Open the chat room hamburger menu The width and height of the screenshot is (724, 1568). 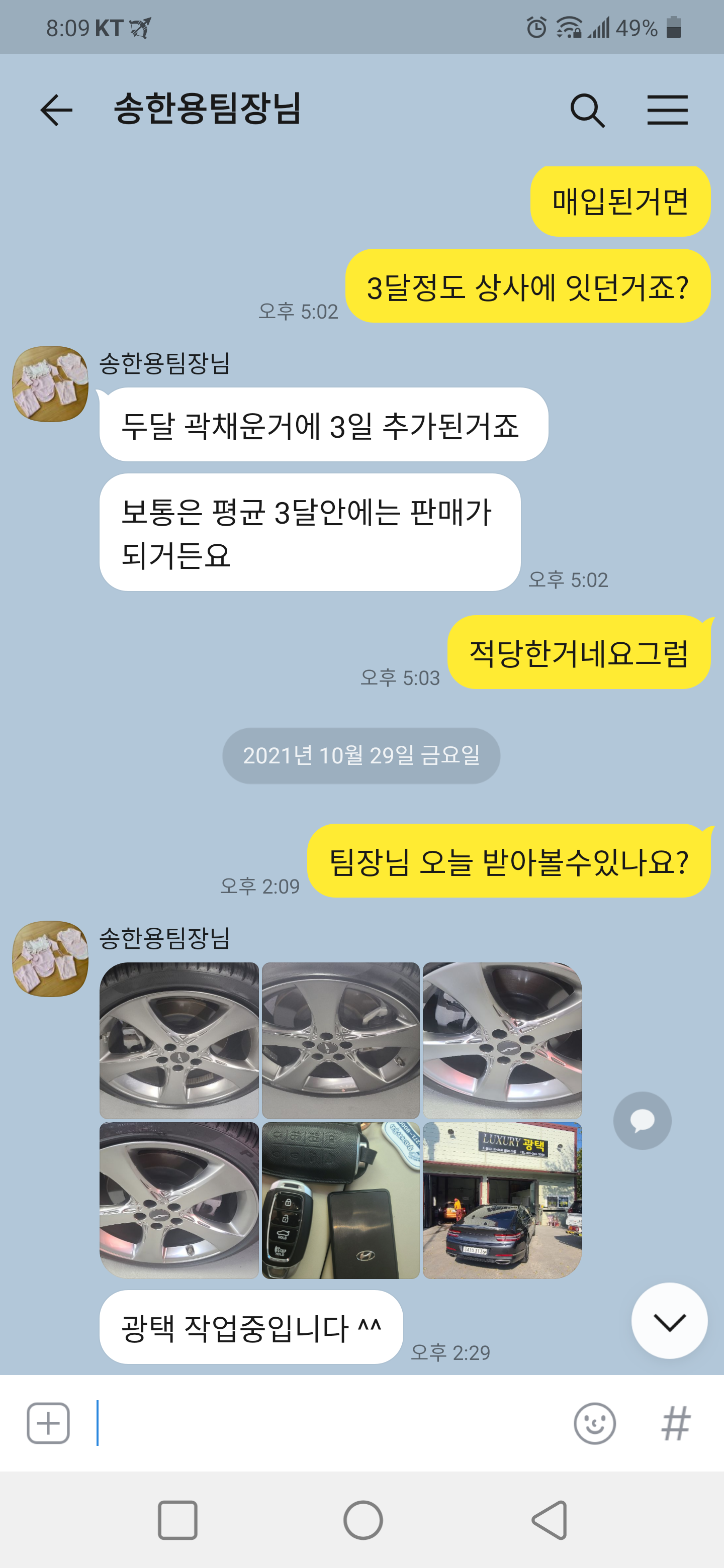(667, 110)
